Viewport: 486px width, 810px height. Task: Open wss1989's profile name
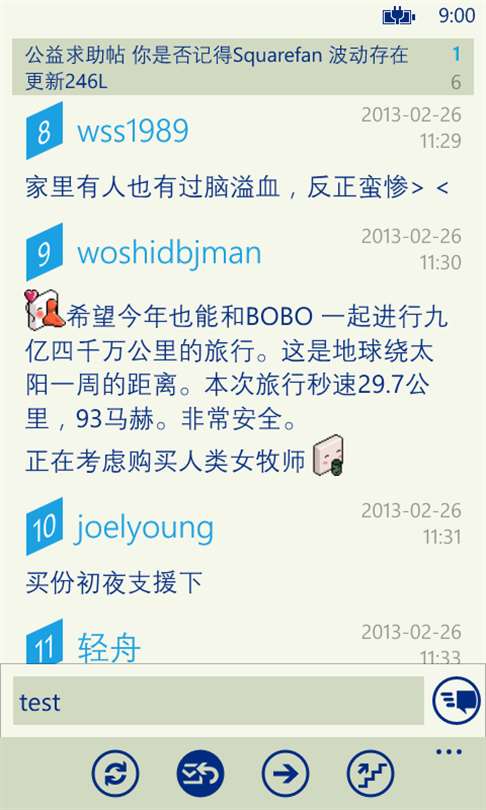[133, 131]
